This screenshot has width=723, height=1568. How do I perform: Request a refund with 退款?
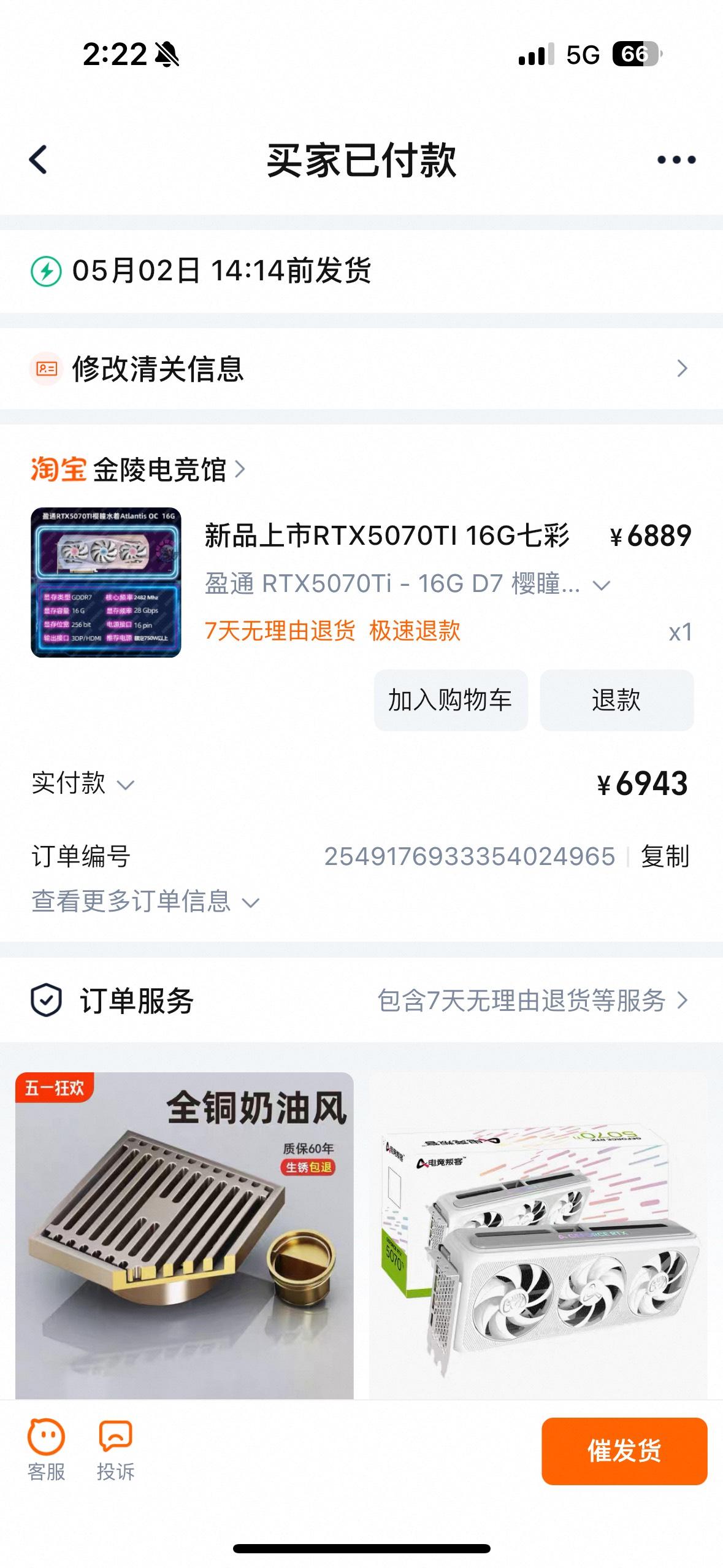[616, 700]
